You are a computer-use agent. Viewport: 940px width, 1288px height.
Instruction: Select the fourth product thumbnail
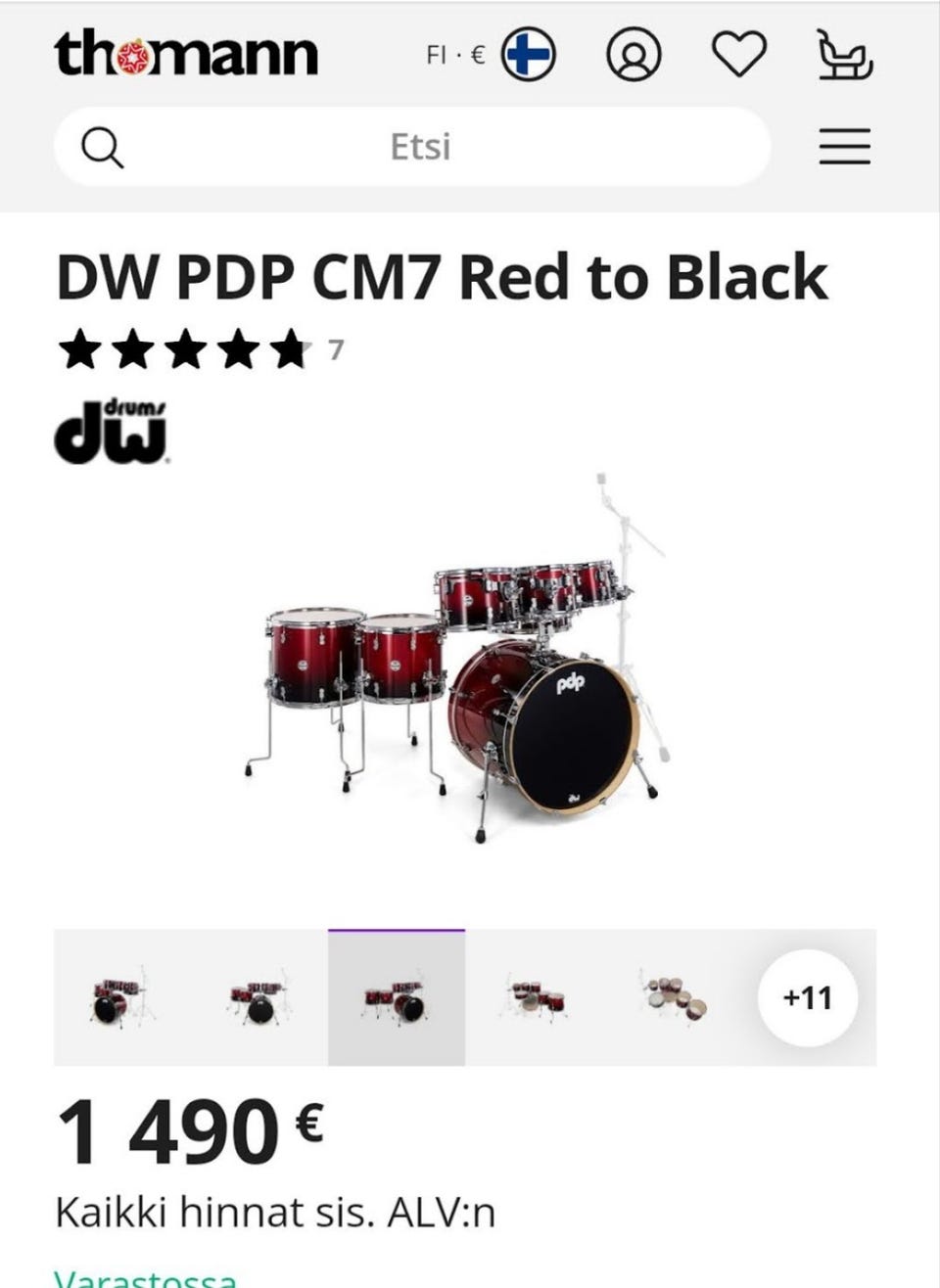pyautogui.click(x=534, y=998)
